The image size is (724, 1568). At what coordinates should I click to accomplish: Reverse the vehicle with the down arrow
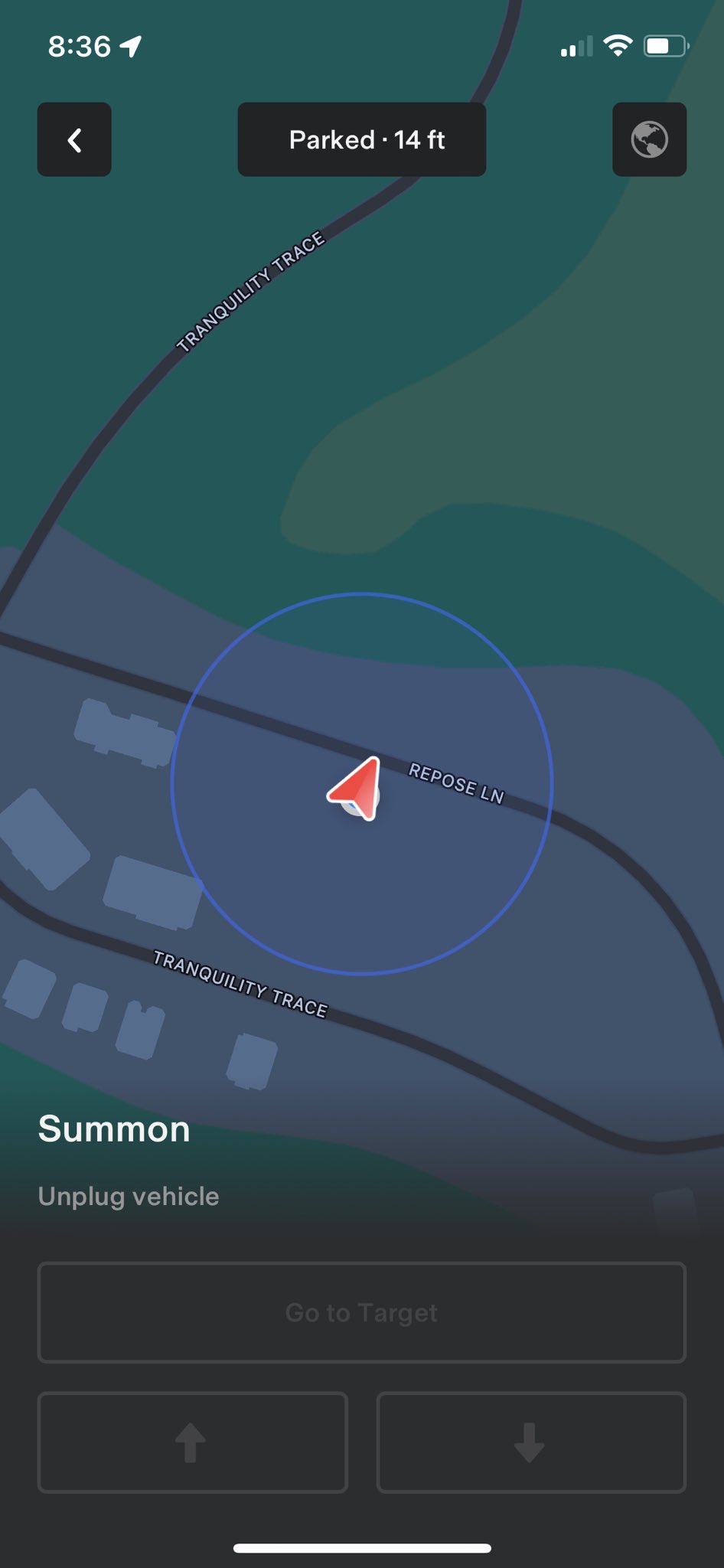(x=531, y=1442)
